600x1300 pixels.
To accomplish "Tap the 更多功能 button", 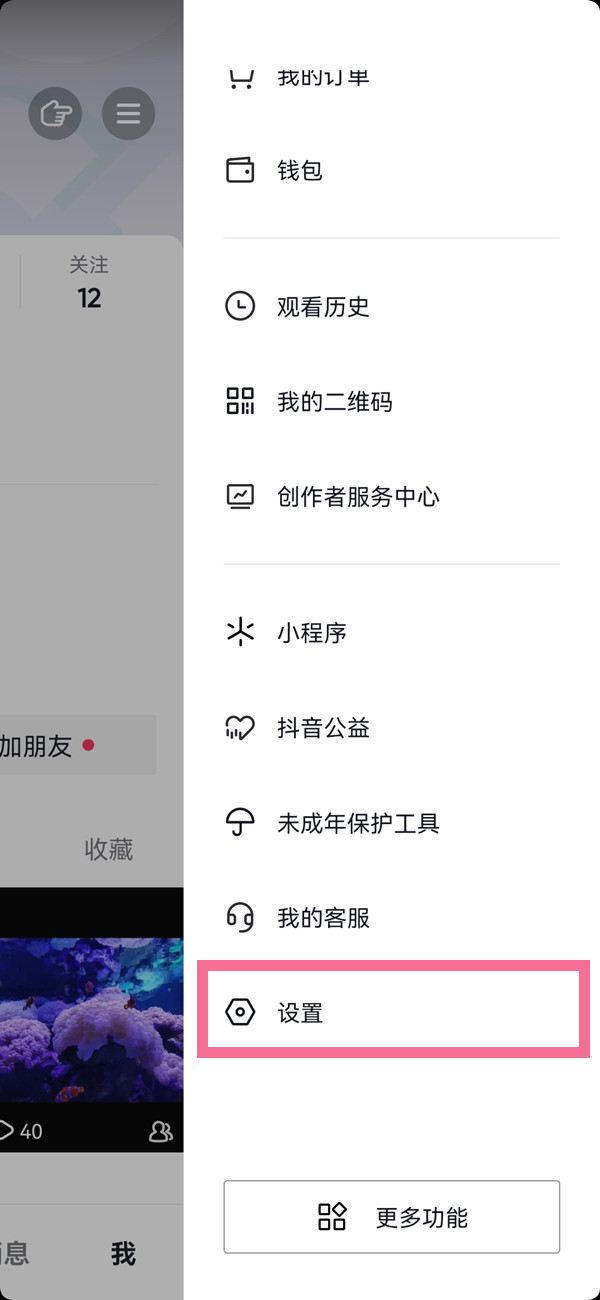I will tap(391, 1217).
